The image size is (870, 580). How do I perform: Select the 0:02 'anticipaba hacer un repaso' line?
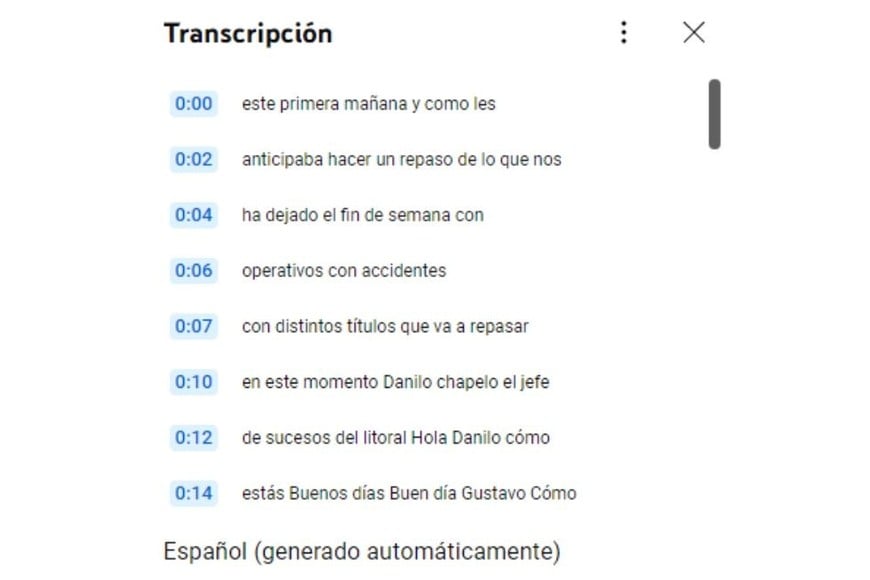tap(400, 160)
